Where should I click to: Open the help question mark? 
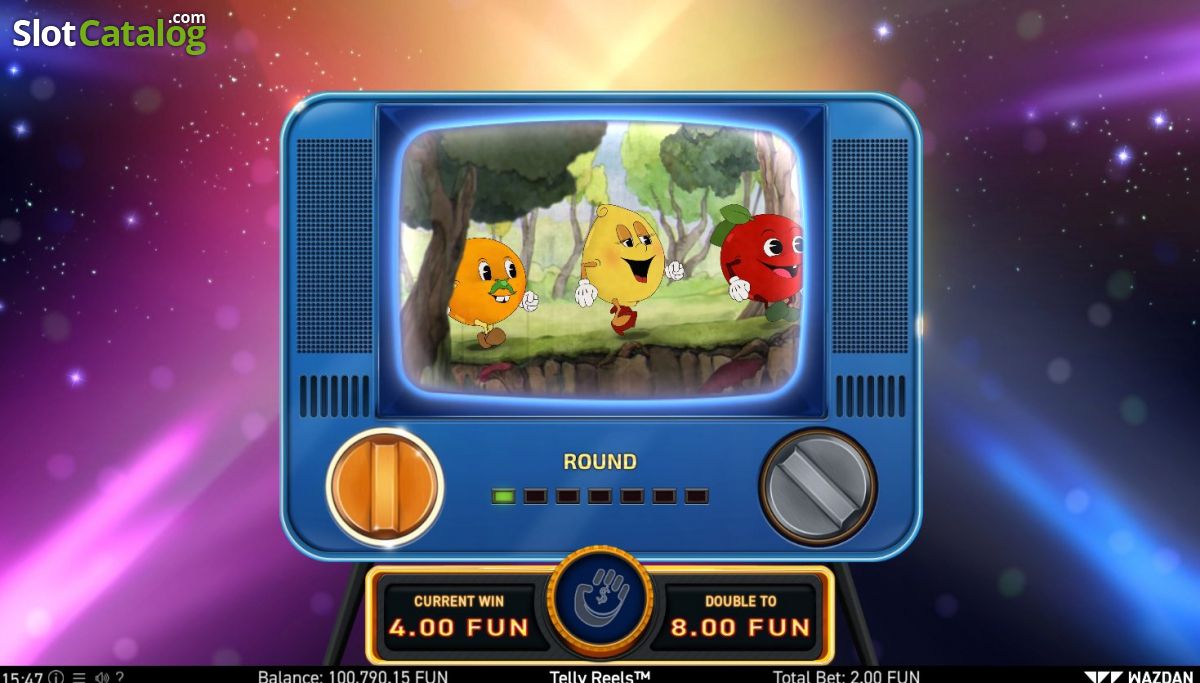click(120, 677)
